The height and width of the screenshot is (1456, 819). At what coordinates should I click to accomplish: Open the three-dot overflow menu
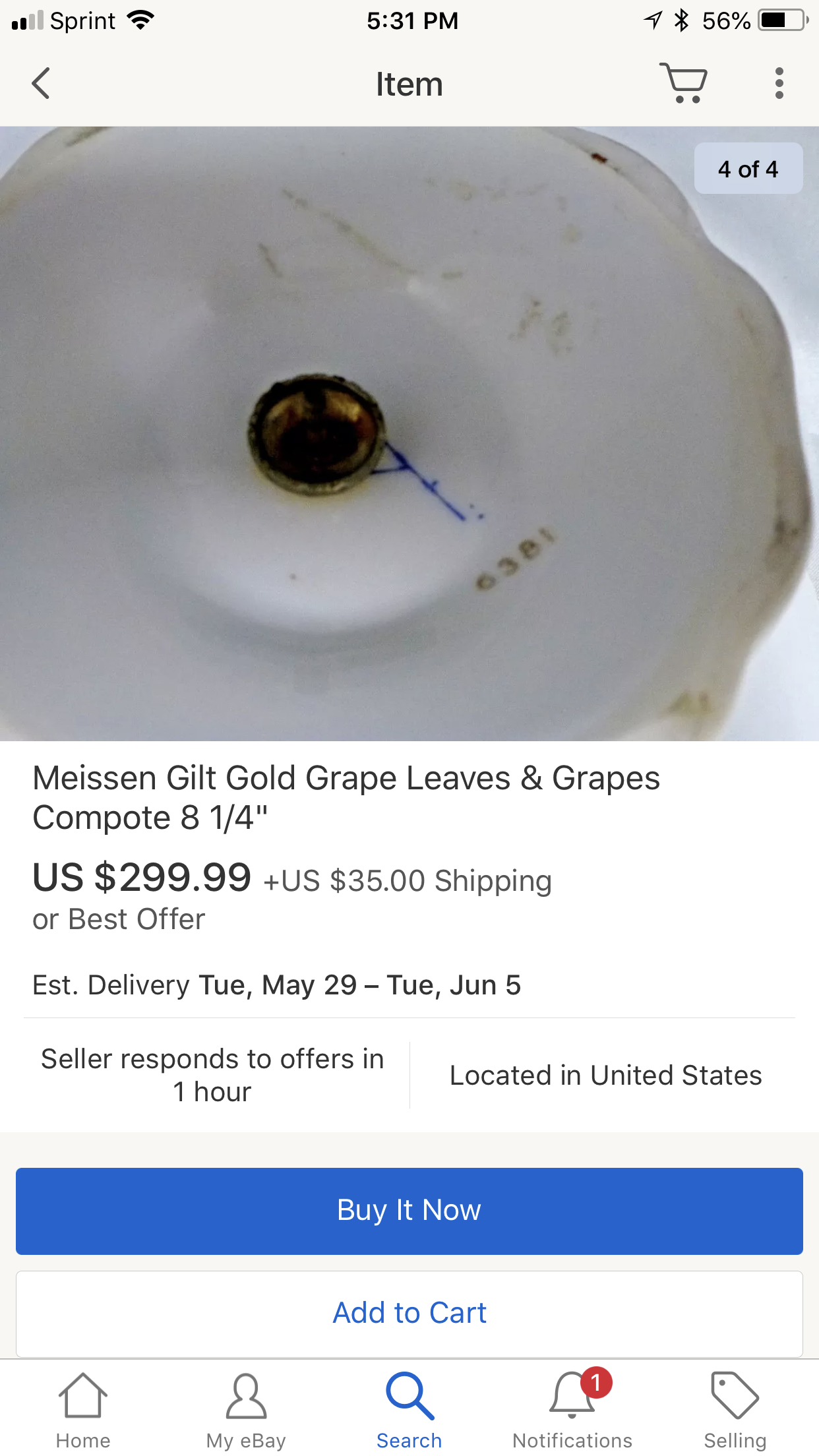click(x=779, y=84)
